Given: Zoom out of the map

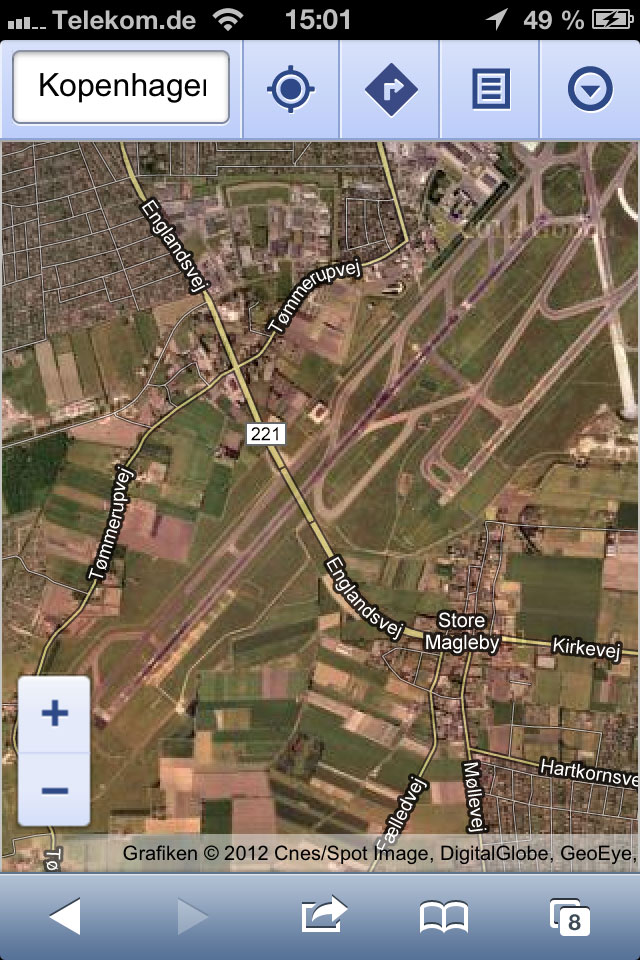Looking at the screenshot, I should 55,790.
